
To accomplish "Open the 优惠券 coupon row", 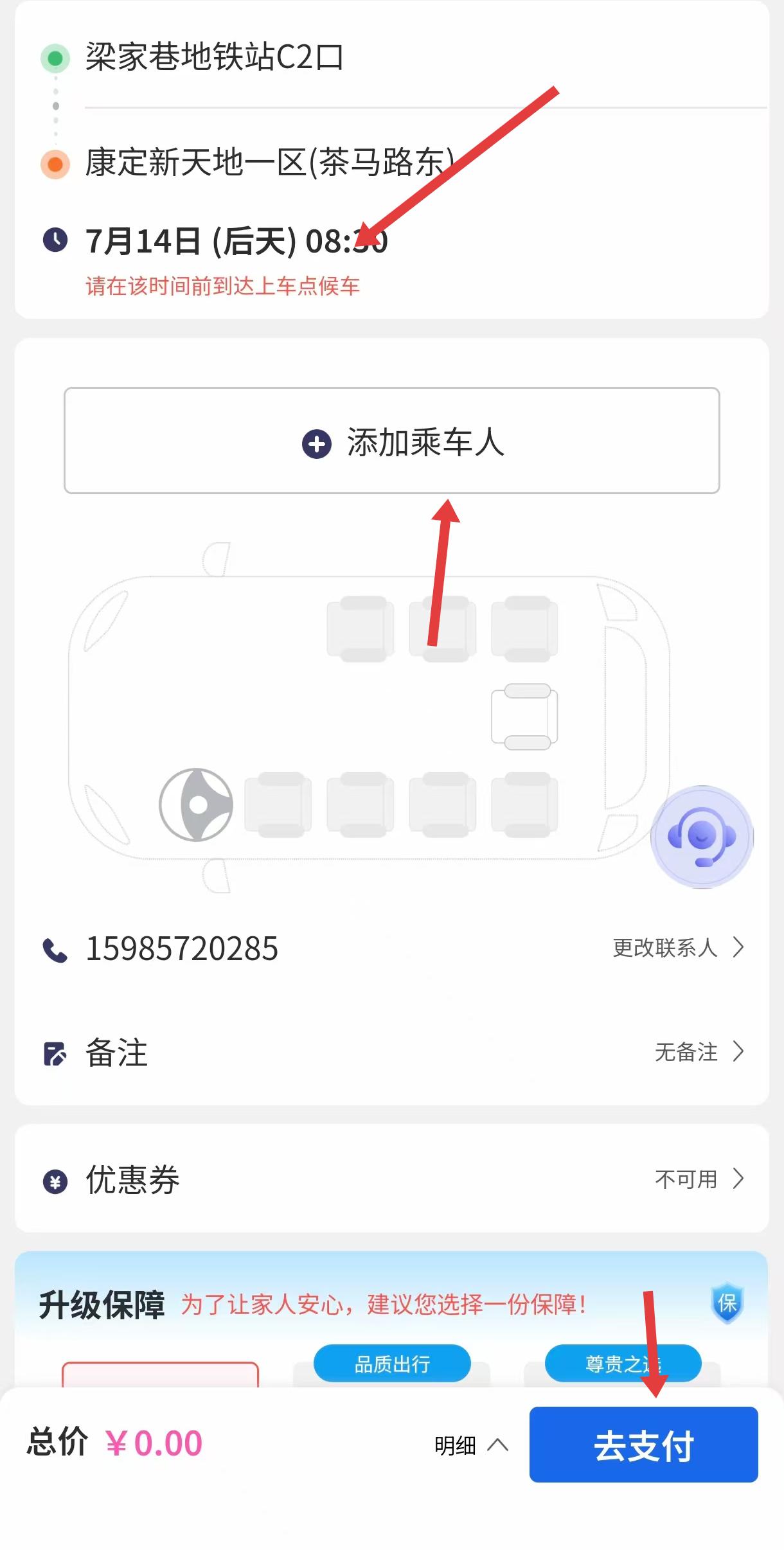I will click(x=392, y=1179).
